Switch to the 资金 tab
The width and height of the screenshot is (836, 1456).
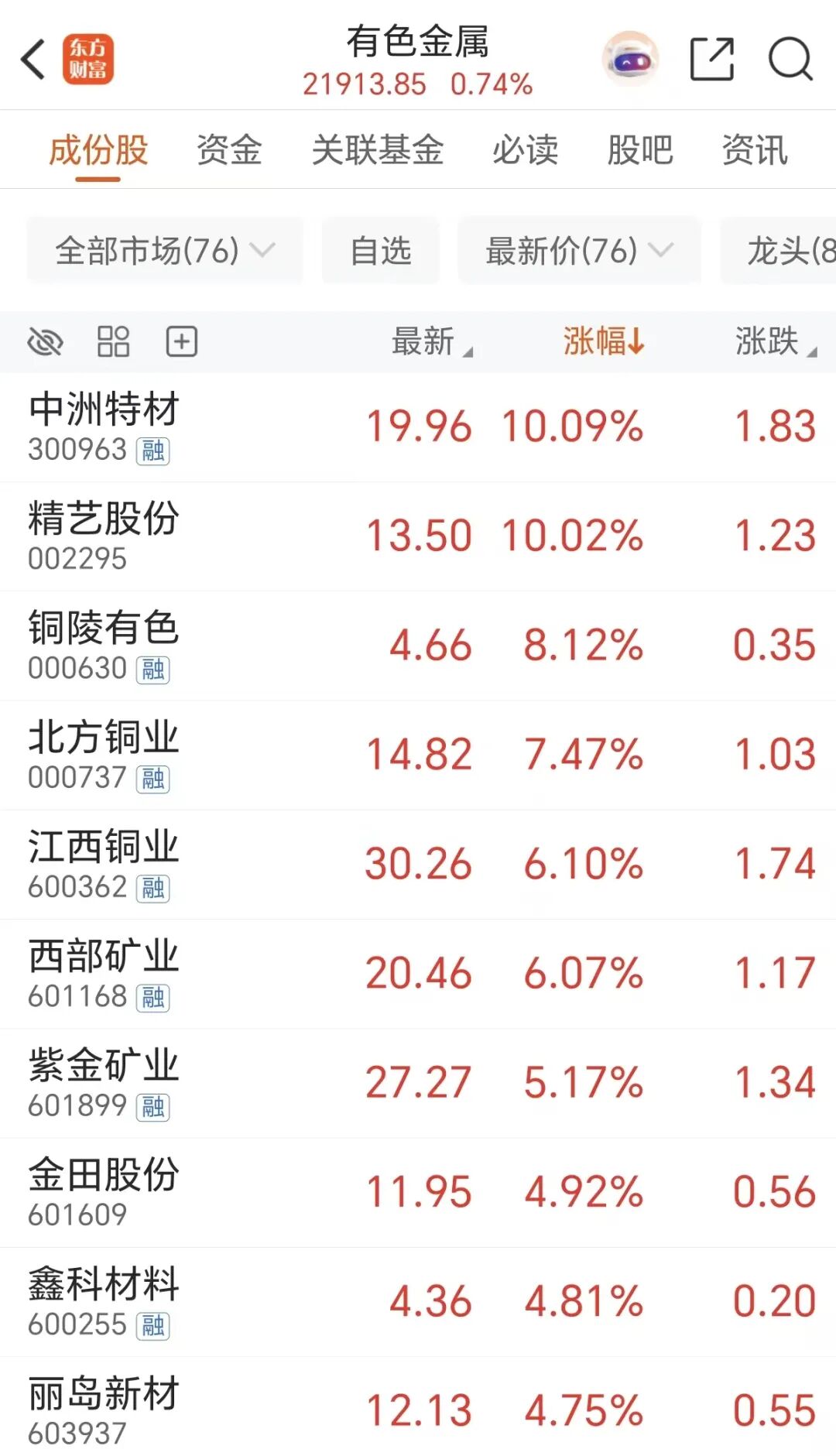[229, 149]
